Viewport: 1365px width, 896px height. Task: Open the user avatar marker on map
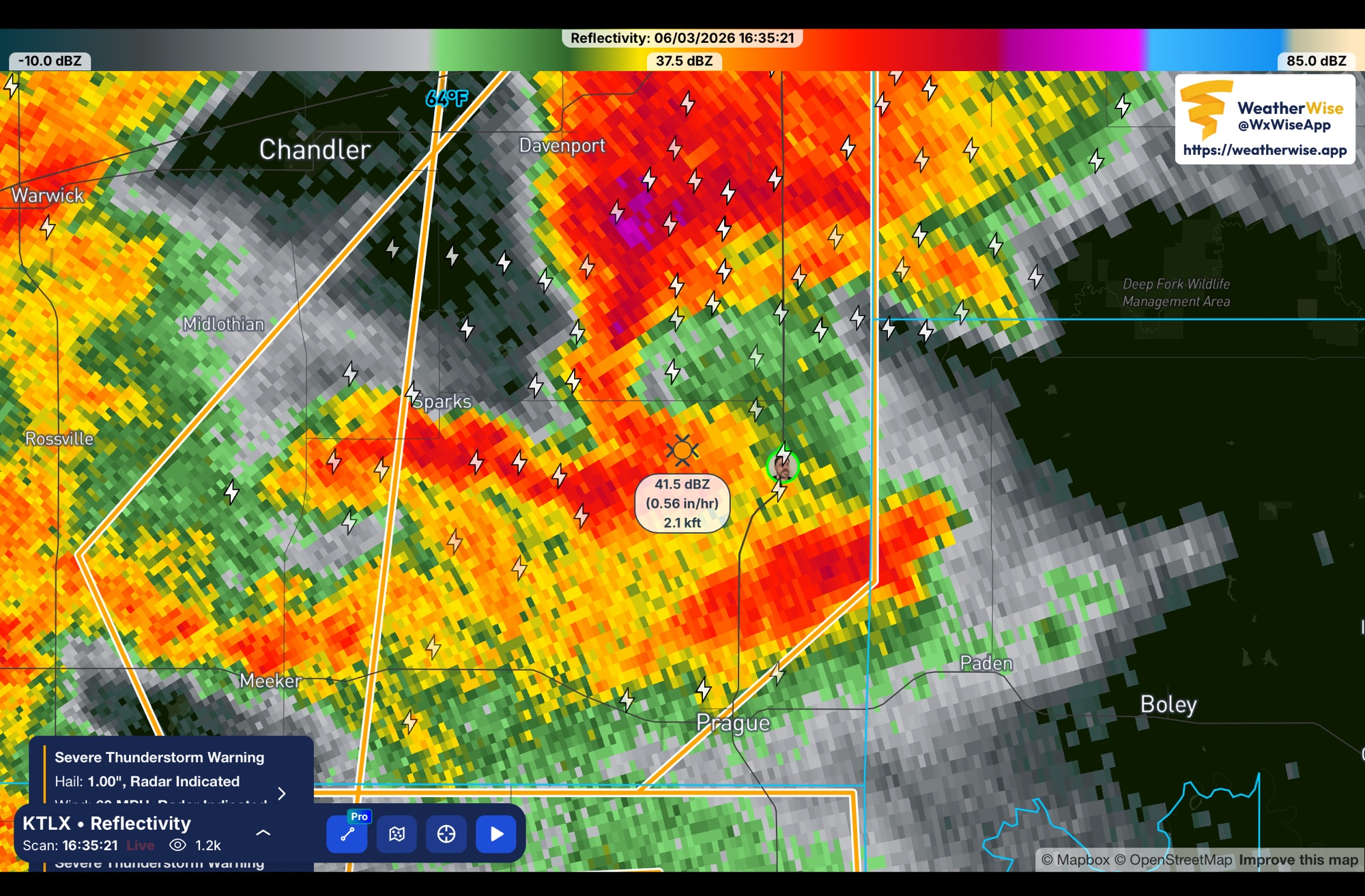(782, 467)
